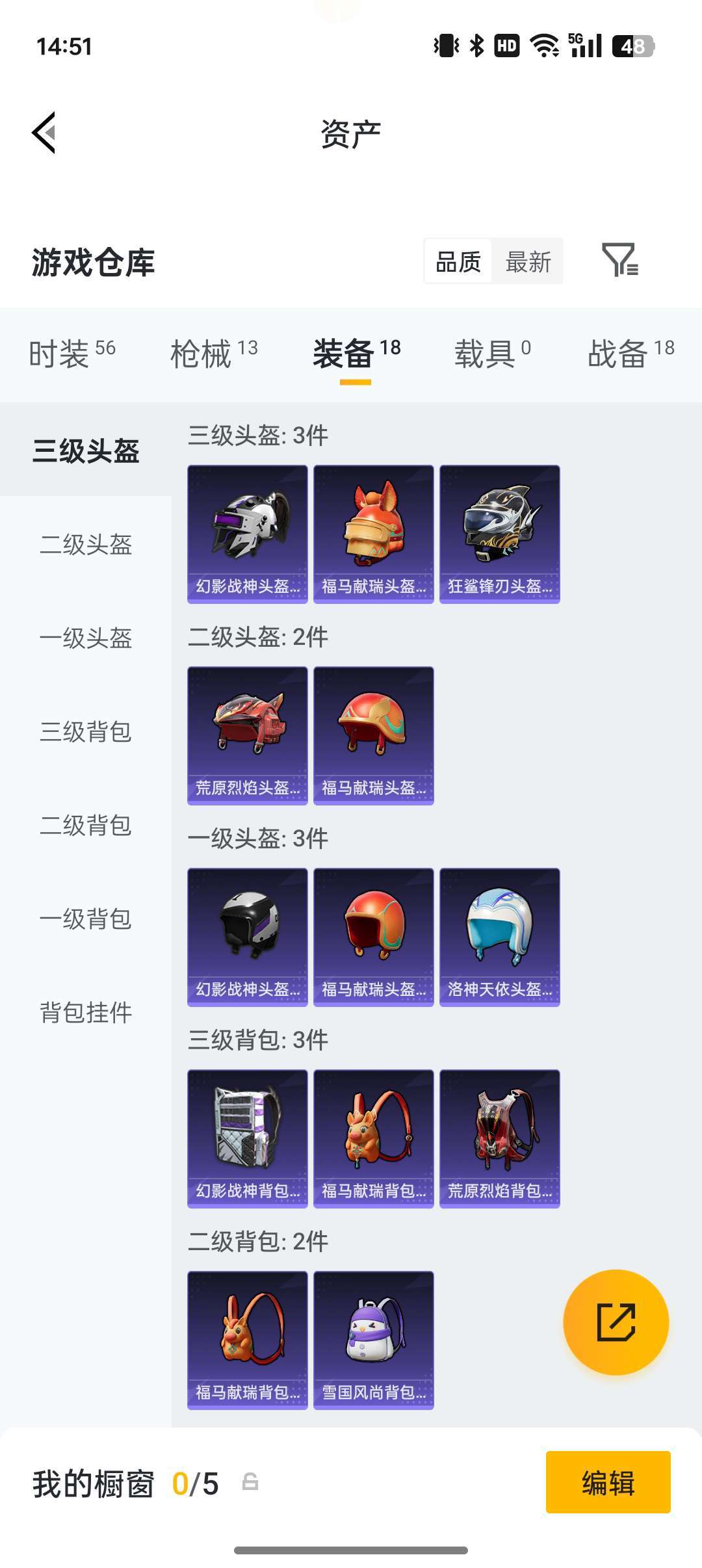Tap the 编辑 button for 我的橱窗
This screenshot has height=1568, width=702.
click(x=608, y=1482)
